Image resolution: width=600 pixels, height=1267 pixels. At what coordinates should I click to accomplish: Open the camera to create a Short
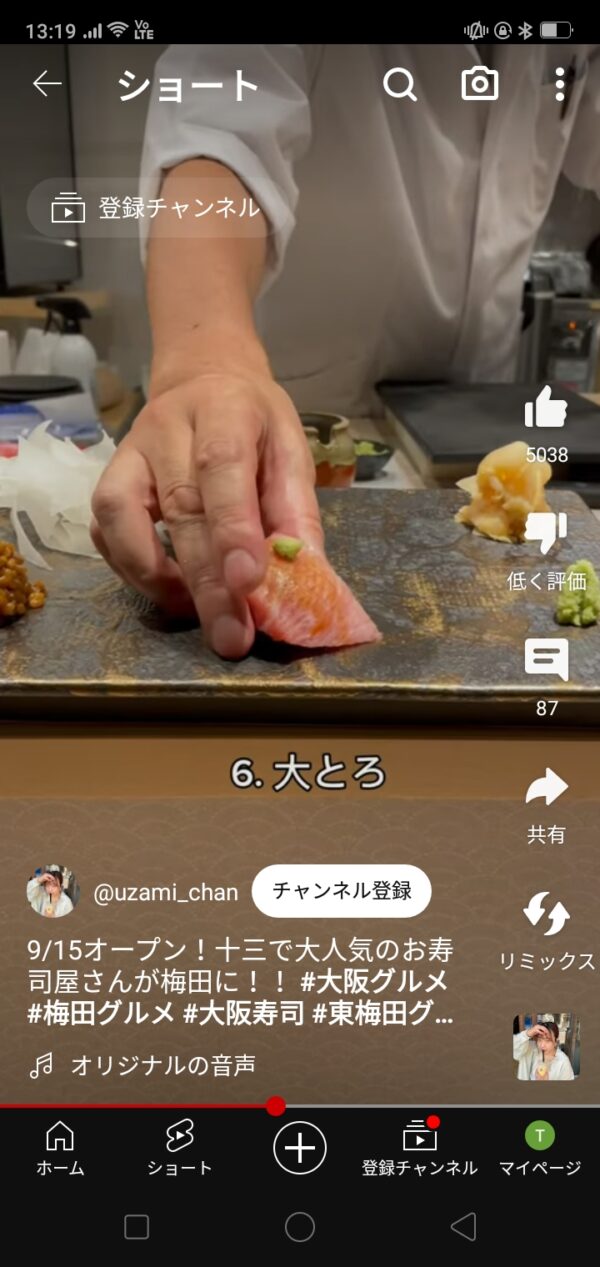click(x=480, y=85)
